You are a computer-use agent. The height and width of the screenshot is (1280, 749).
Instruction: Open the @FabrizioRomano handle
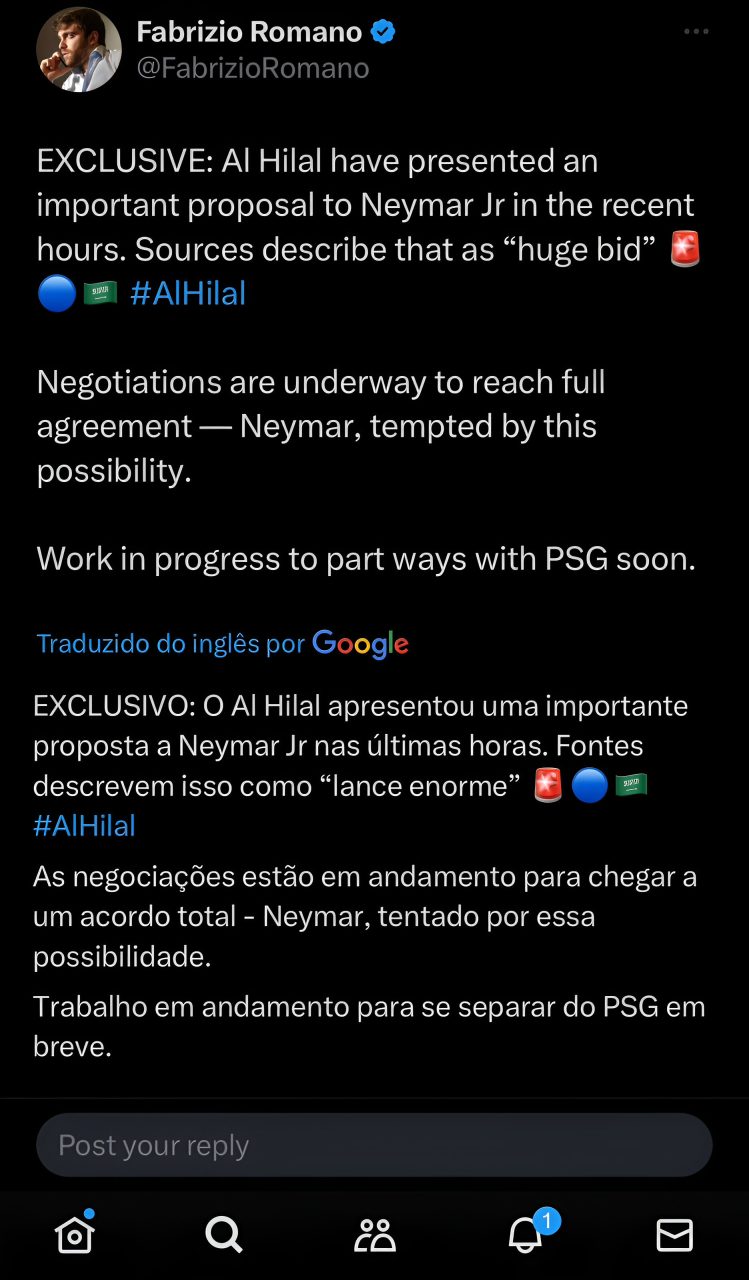click(x=253, y=68)
